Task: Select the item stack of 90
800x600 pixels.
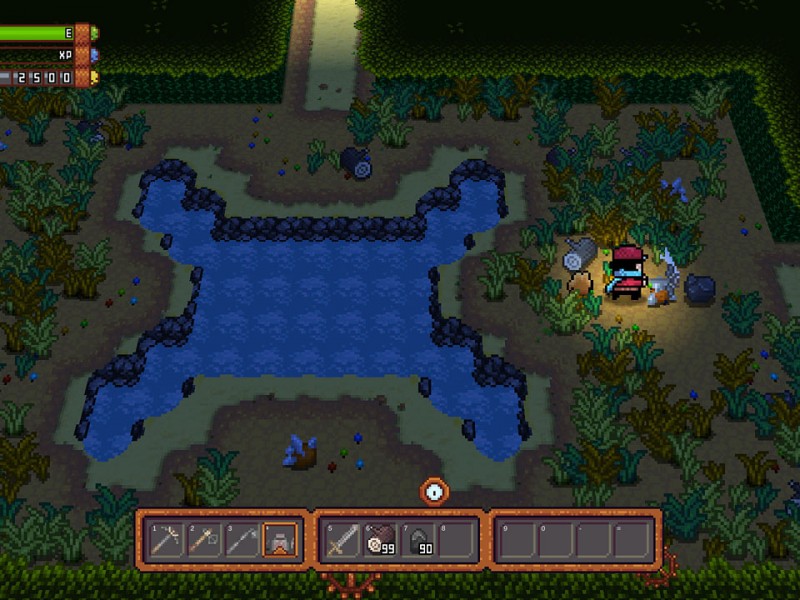Action: (x=418, y=541)
